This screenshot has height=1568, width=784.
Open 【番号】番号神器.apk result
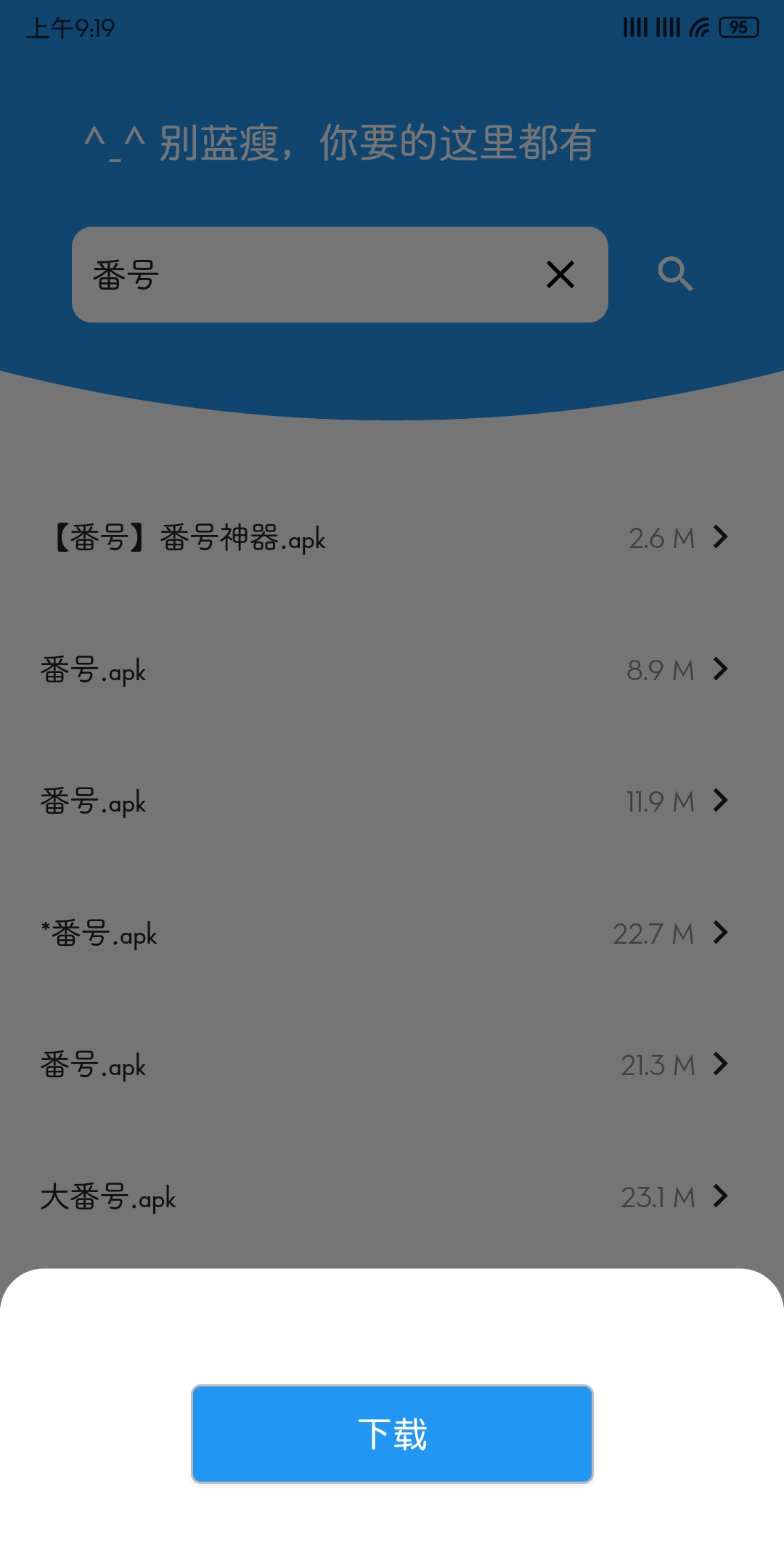tap(392, 538)
